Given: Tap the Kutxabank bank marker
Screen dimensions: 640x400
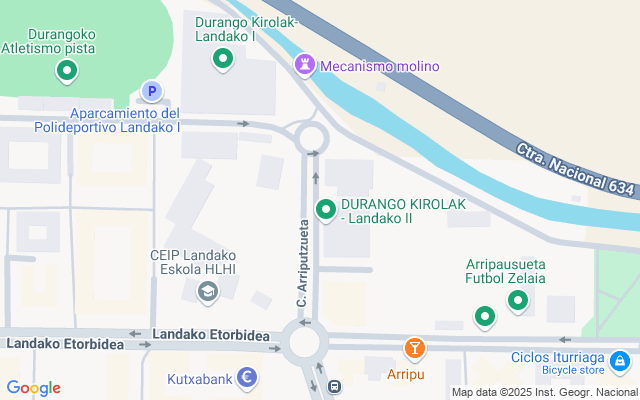Looking at the screenshot, I should coord(247,378).
